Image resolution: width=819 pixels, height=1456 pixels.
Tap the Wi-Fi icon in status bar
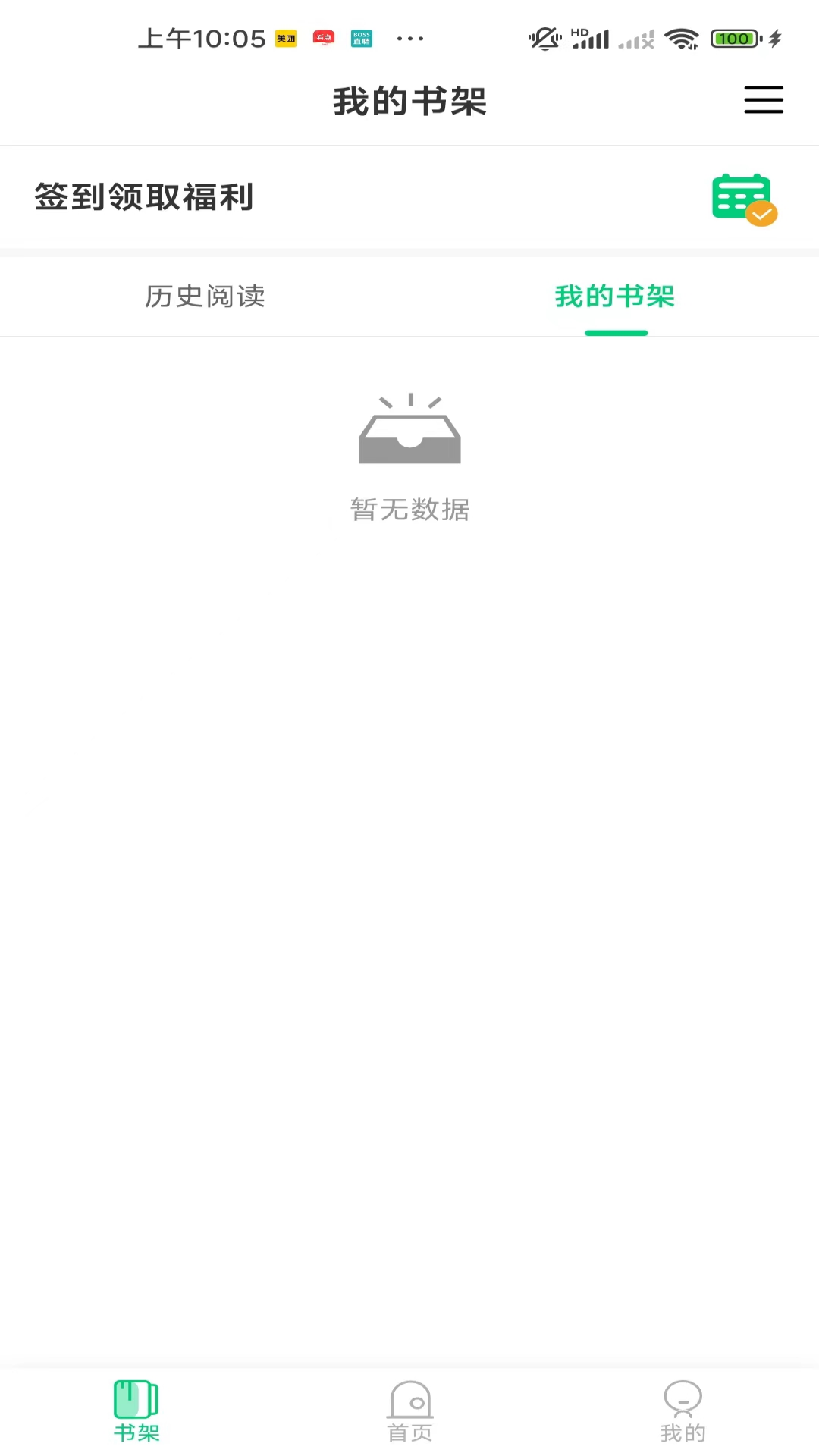point(680,38)
